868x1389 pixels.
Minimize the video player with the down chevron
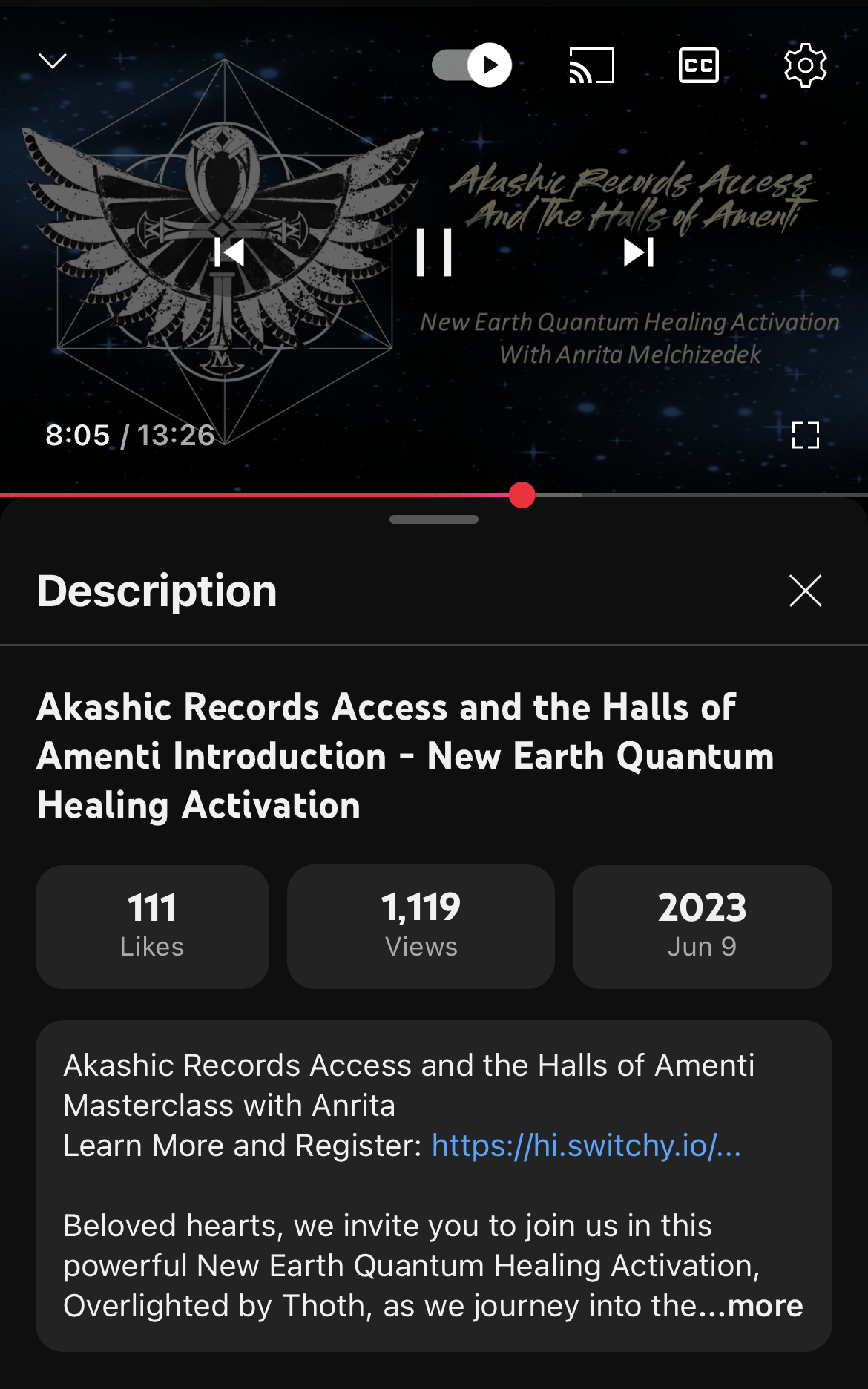pyautogui.click(x=53, y=61)
